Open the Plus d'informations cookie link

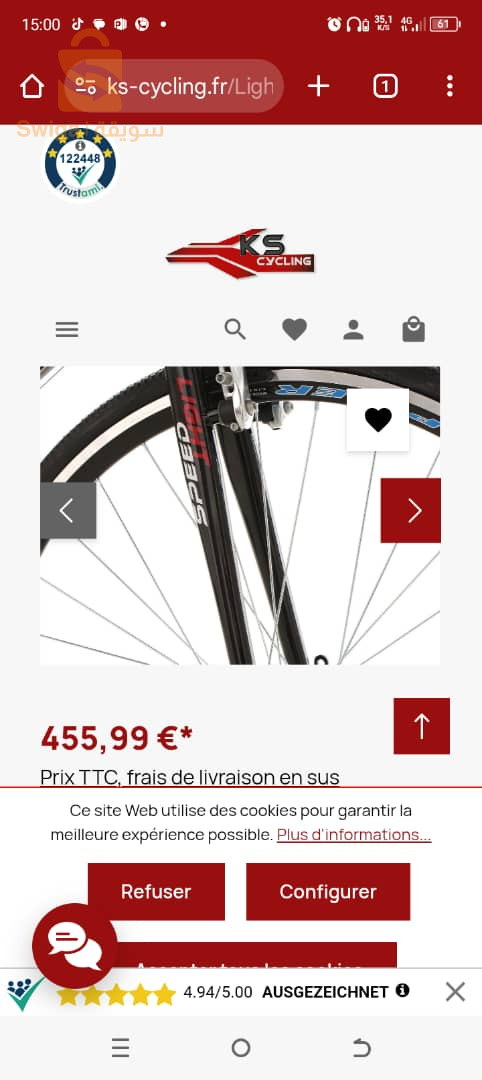pyautogui.click(x=354, y=835)
